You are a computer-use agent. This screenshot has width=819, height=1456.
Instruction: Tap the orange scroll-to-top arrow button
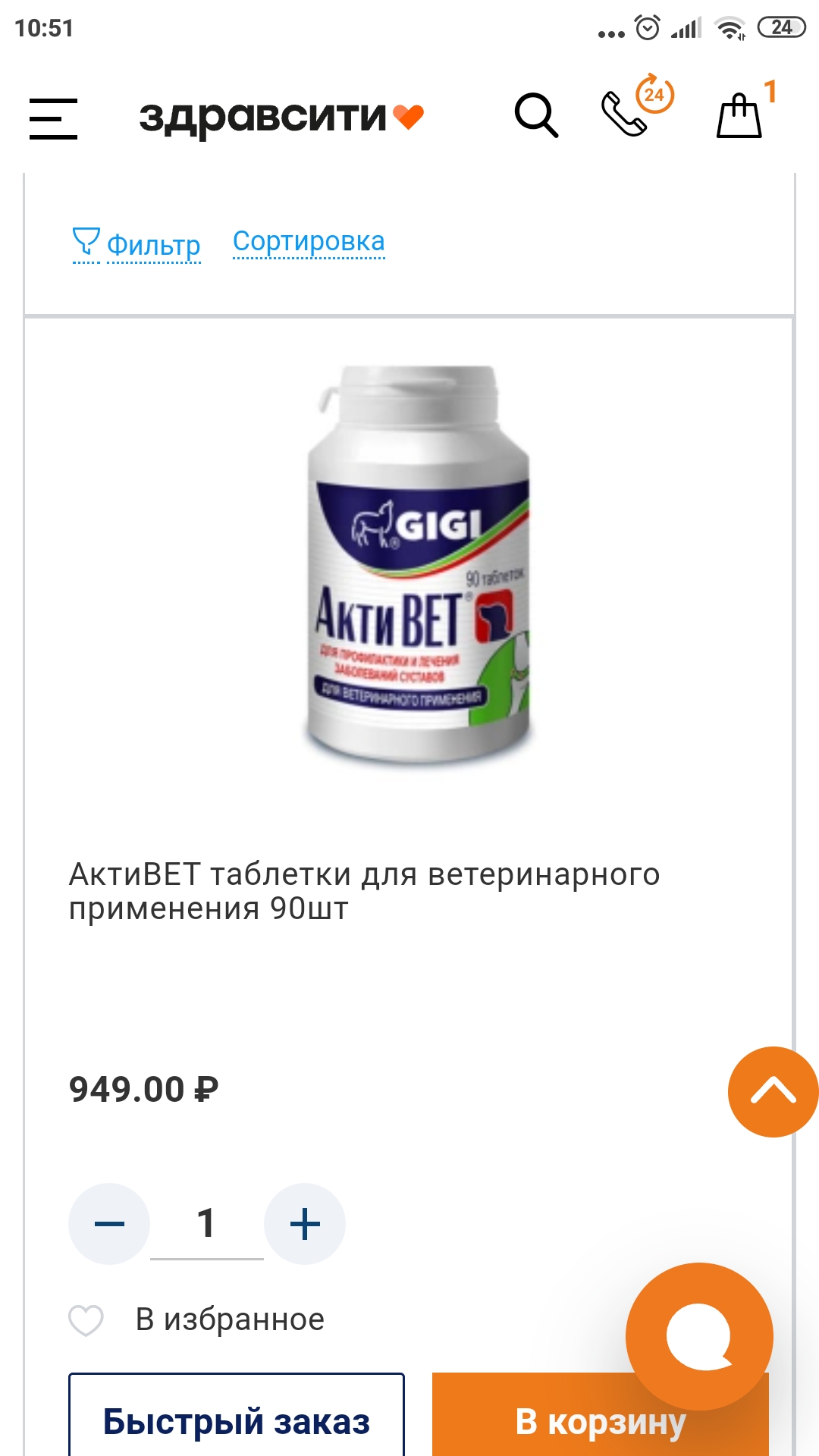tap(773, 1091)
